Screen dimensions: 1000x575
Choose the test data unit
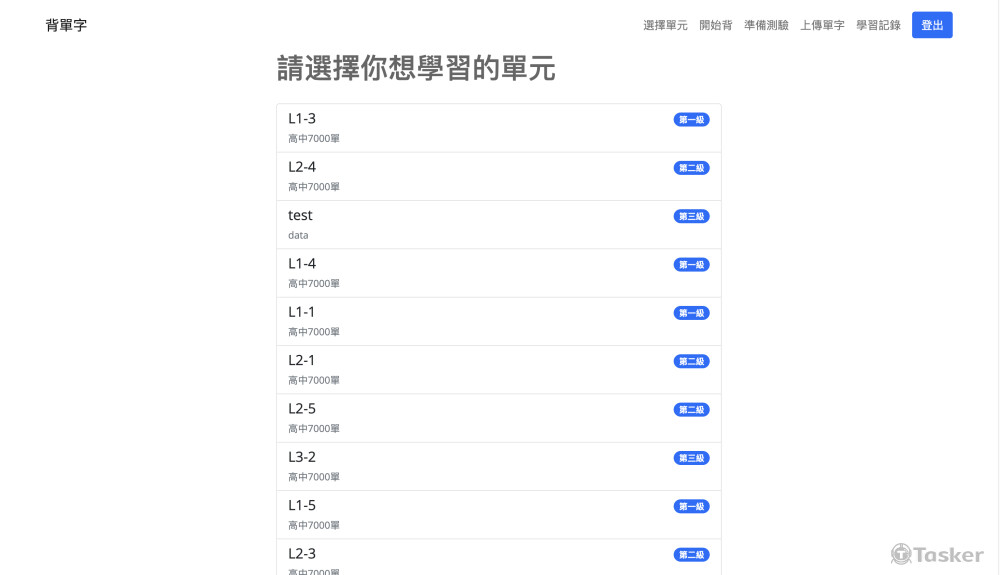(498, 224)
